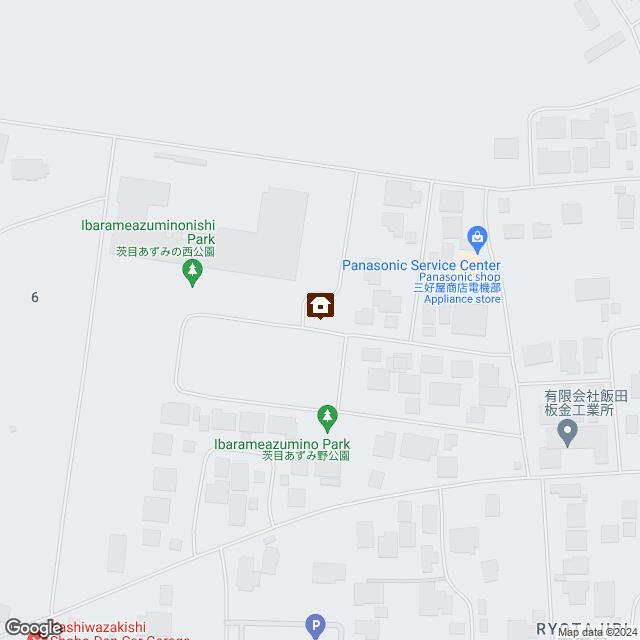Select the Ibarameazumino Park tree pin
This screenshot has height=640, width=640.
[326, 415]
